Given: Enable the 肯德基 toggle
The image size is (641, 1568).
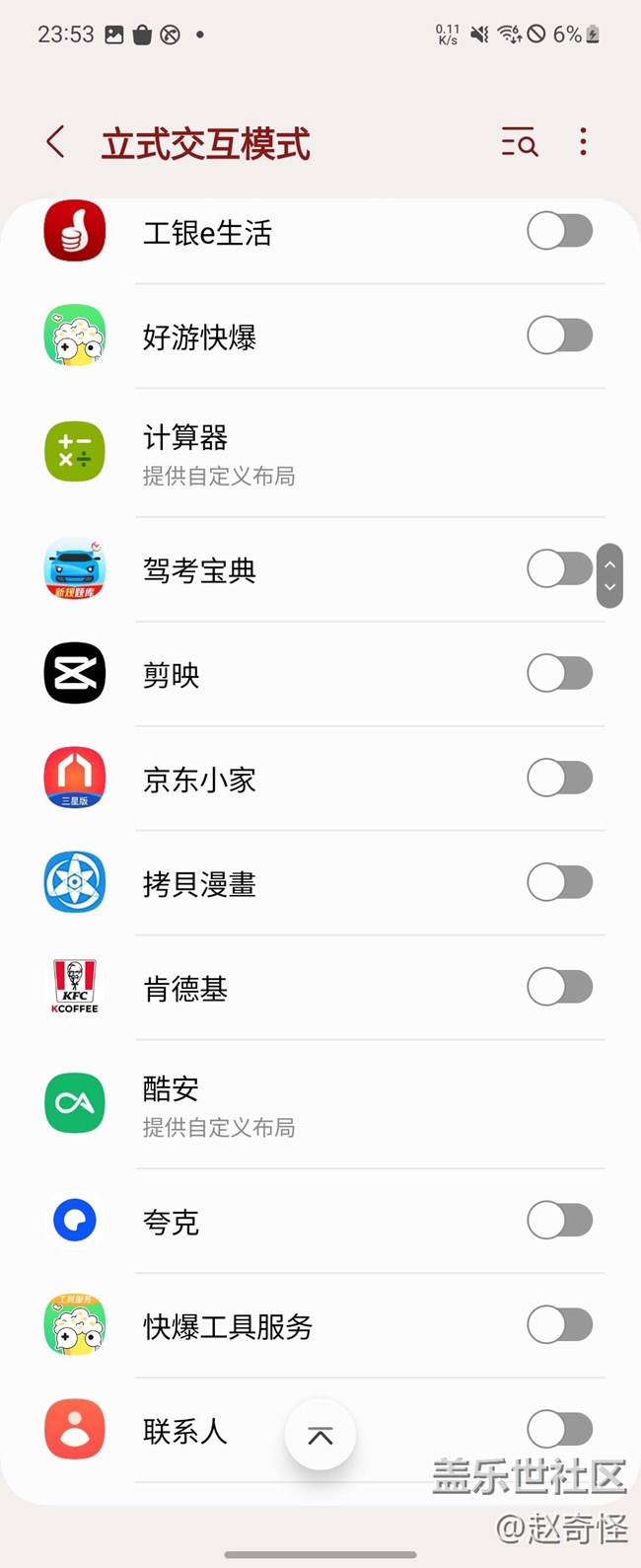Looking at the screenshot, I should click(559, 987).
